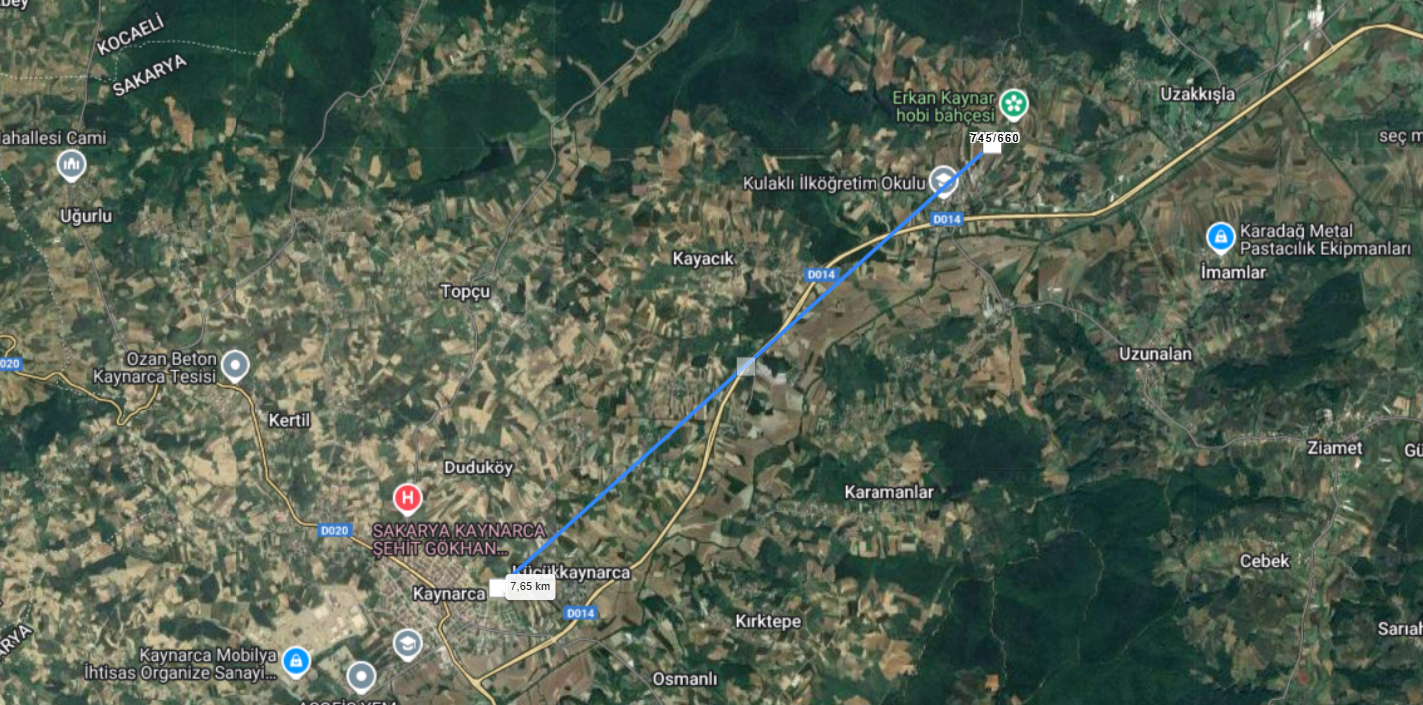This screenshot has height=705, width=1423.
Task: Tap the midpoint handle on the blue line
Action: click(x=745, y=366)
